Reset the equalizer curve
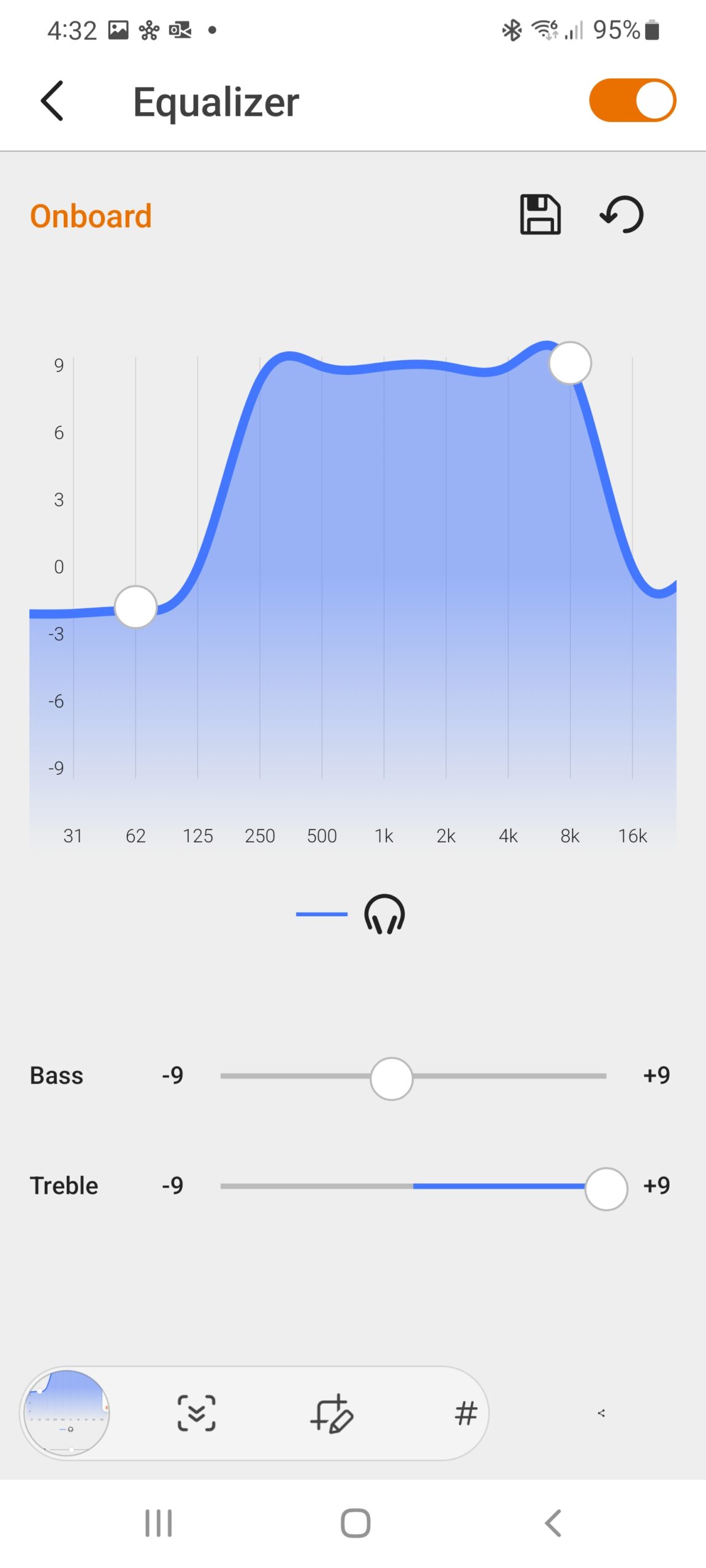This screenshot has height=1568, width=706. click(x=621, y=215)
